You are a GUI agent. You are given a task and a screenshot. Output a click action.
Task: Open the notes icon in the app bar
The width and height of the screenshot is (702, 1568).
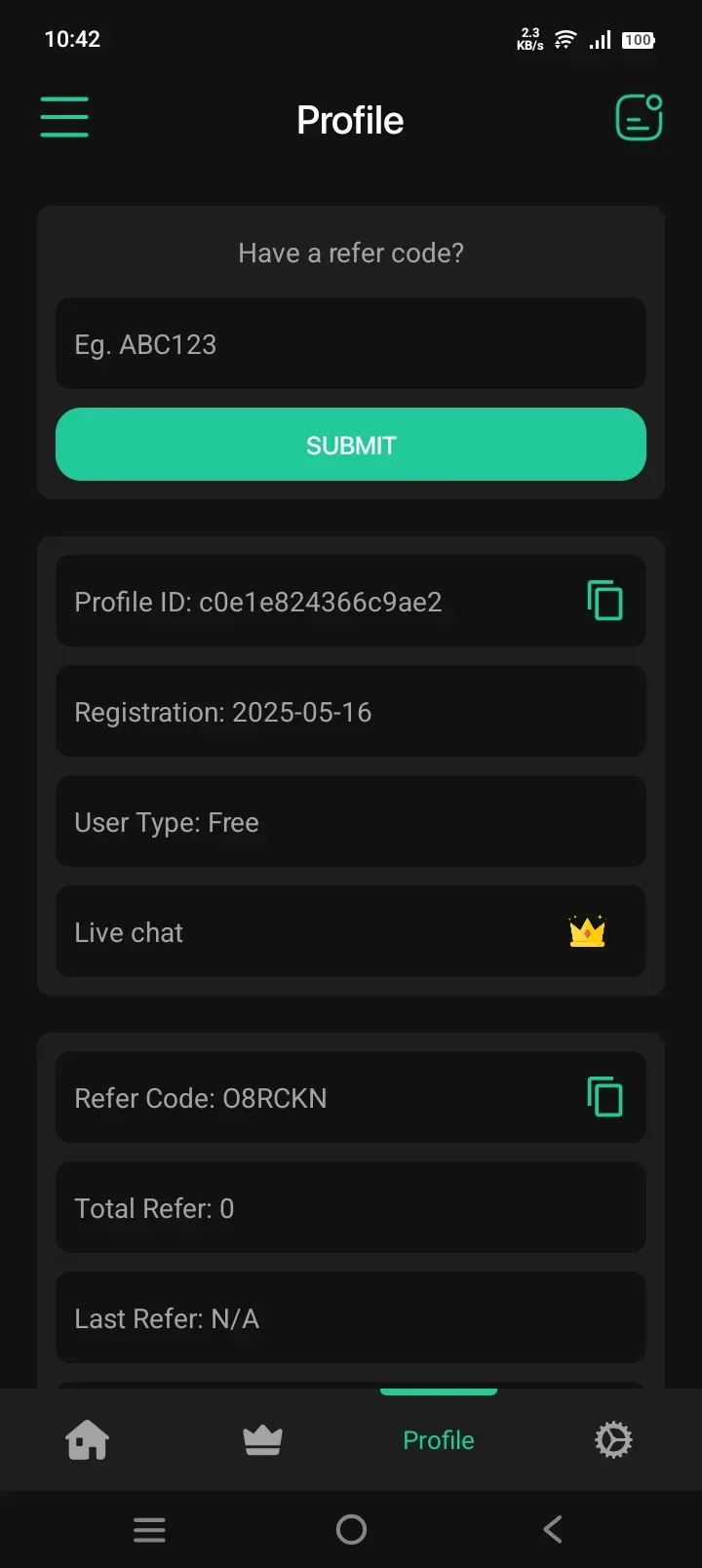click(x=639, y=118)
